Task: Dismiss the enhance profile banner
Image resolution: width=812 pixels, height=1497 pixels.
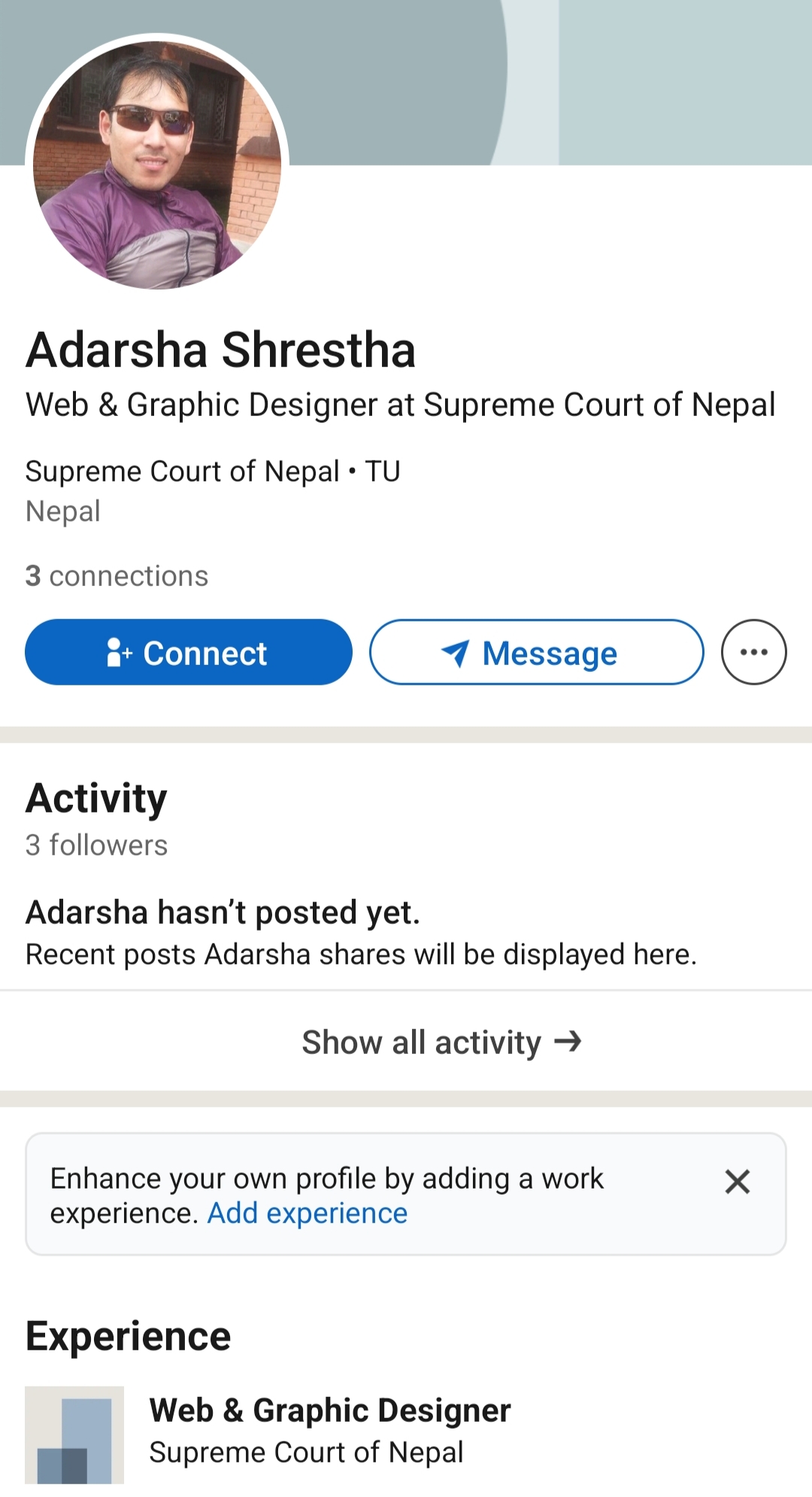Action: coord(737,1182)
